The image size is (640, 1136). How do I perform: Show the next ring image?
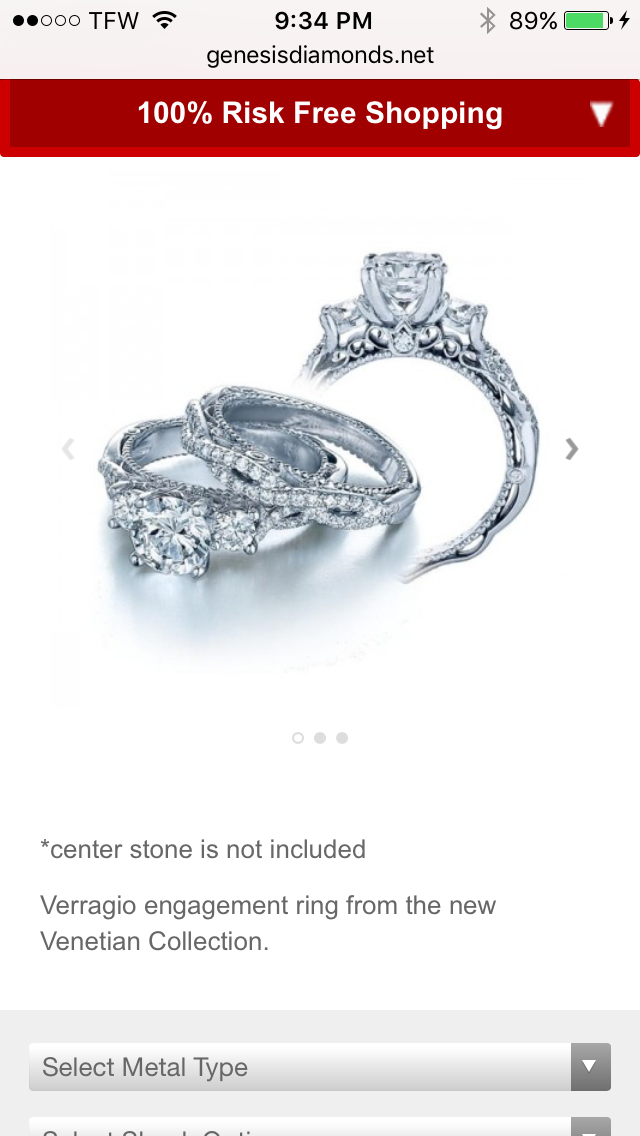pyautogui.click(x=572, y=449)
